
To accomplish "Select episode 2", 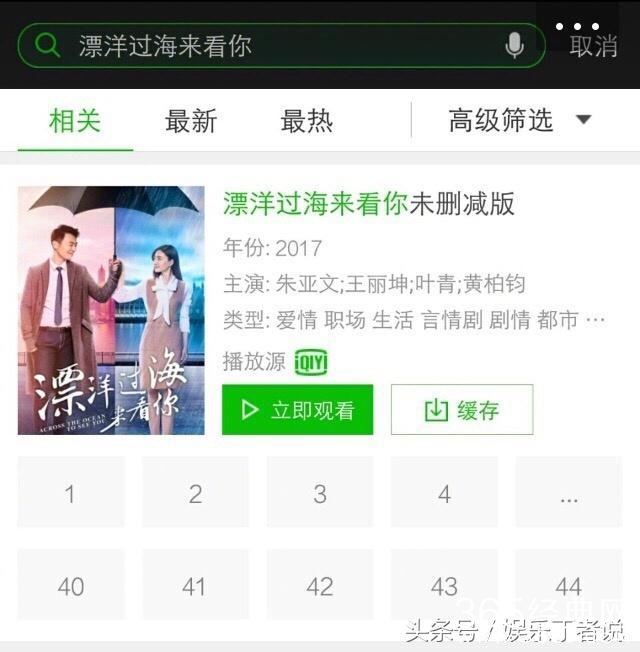I will click(x=195, y=493).
